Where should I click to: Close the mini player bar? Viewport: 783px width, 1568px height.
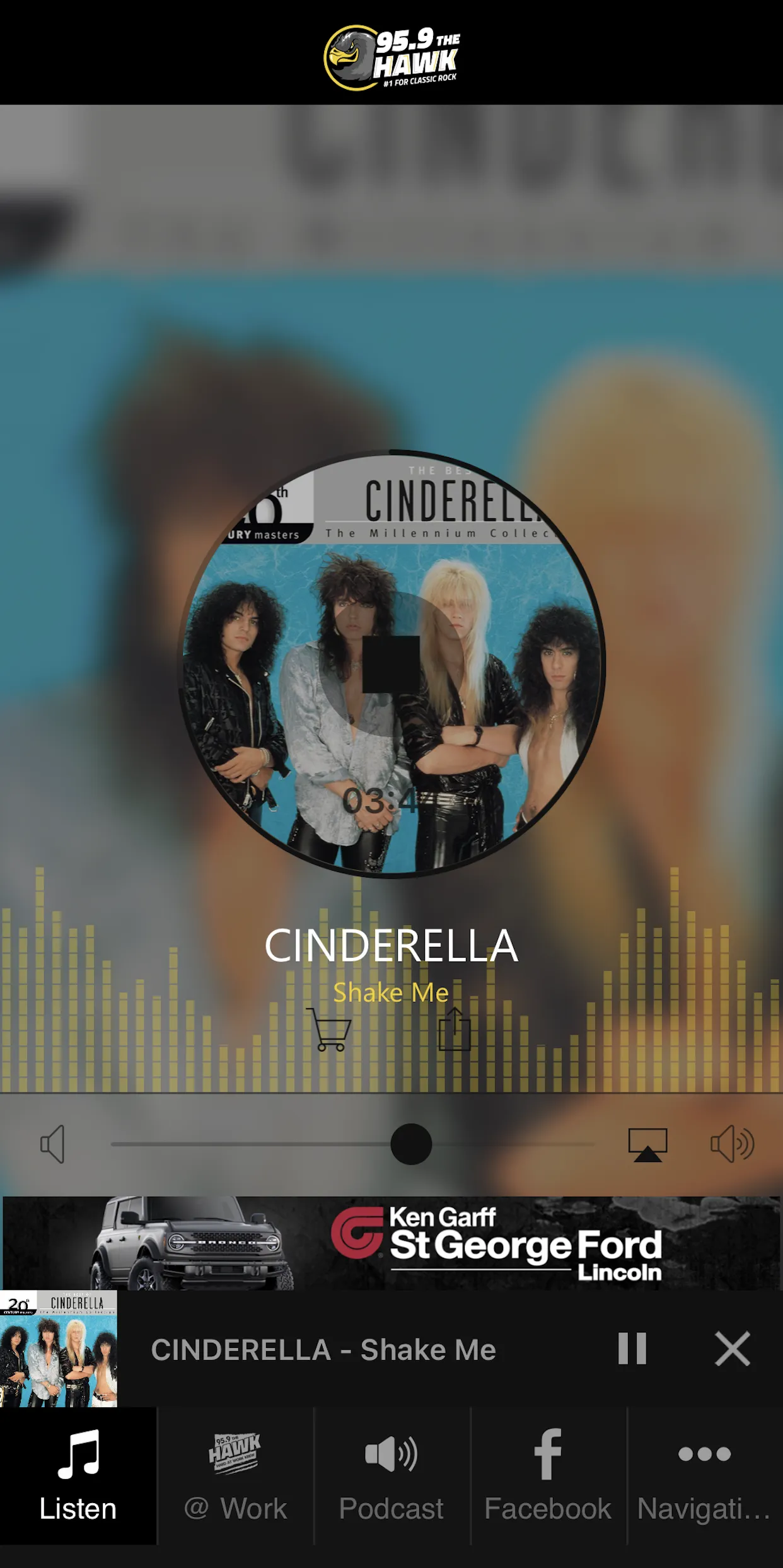pos(733,1349)
